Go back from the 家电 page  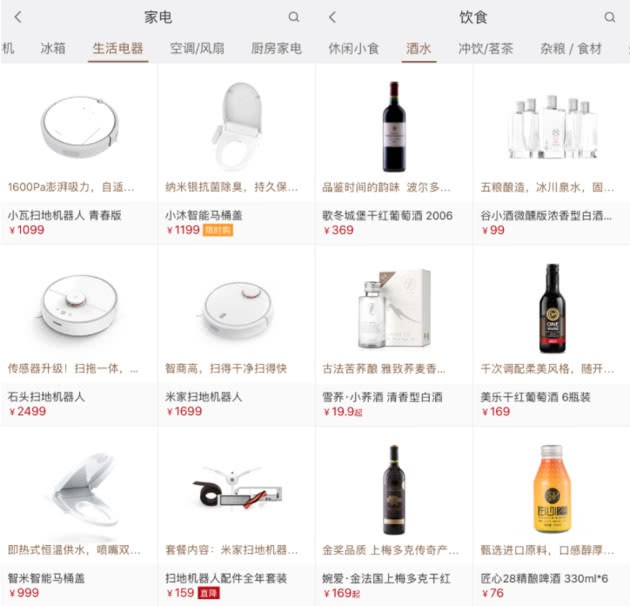coord(18,17)
